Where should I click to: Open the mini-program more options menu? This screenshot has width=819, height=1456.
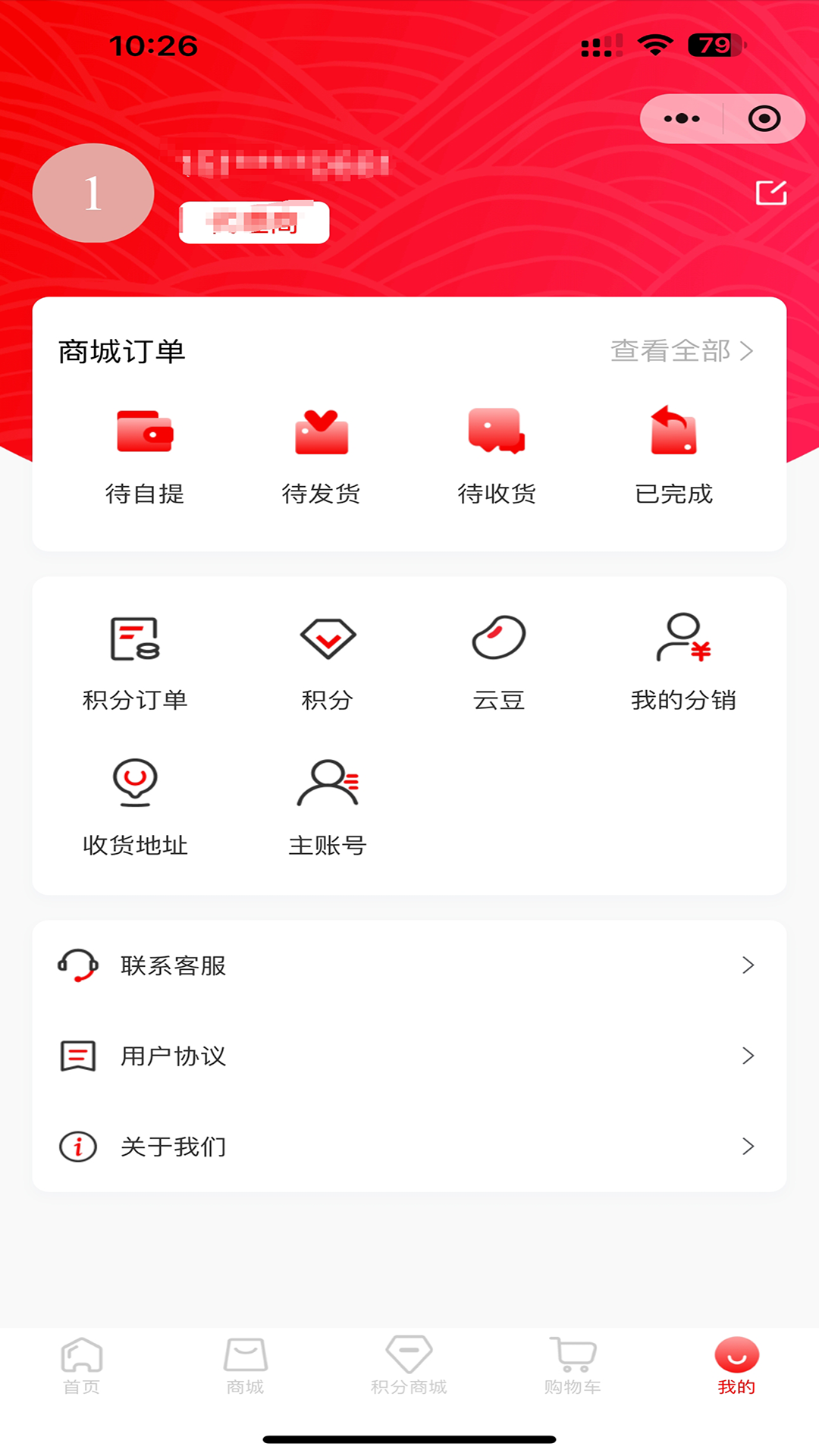680,118
